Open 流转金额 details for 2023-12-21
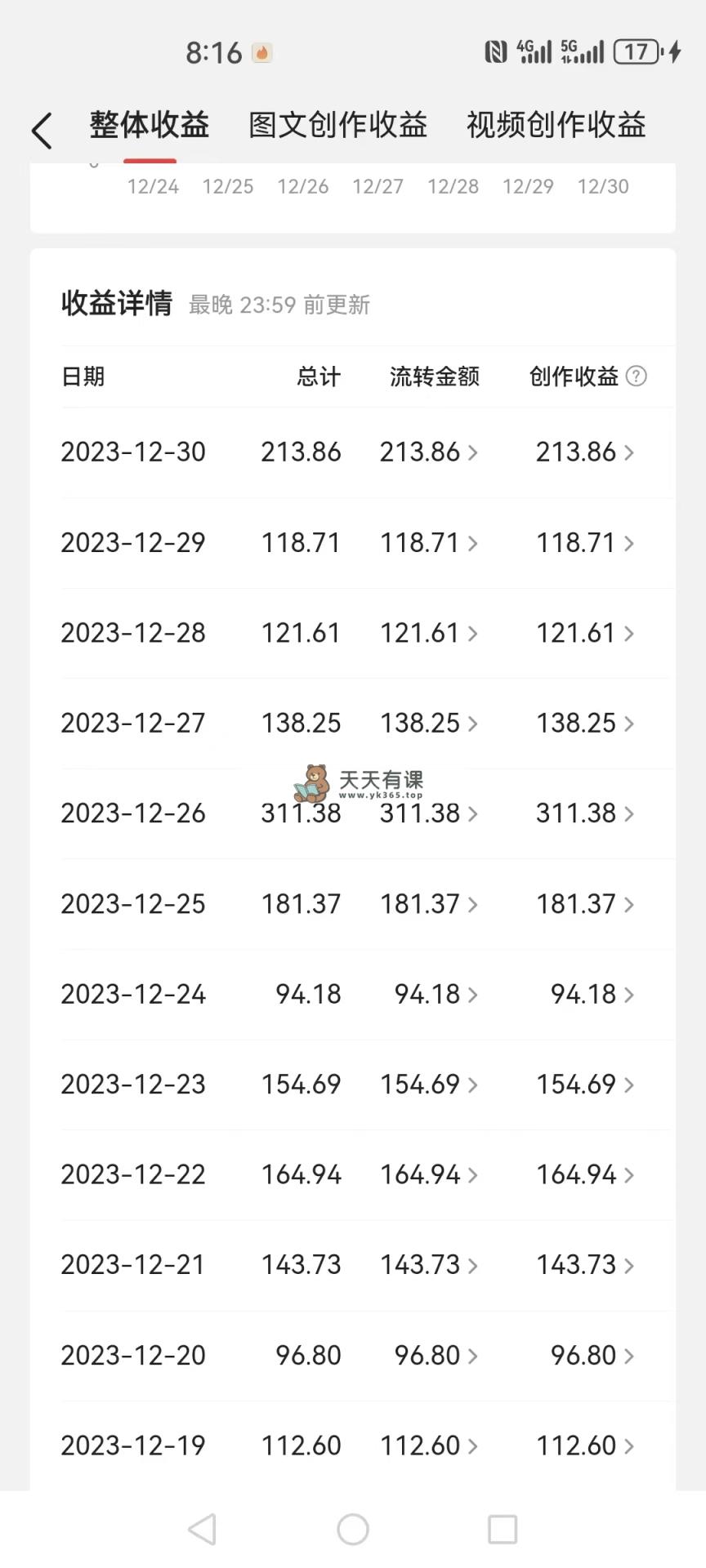This screenshot has width=706, height=1568. pyautogui.click(x=429, y=1265)
